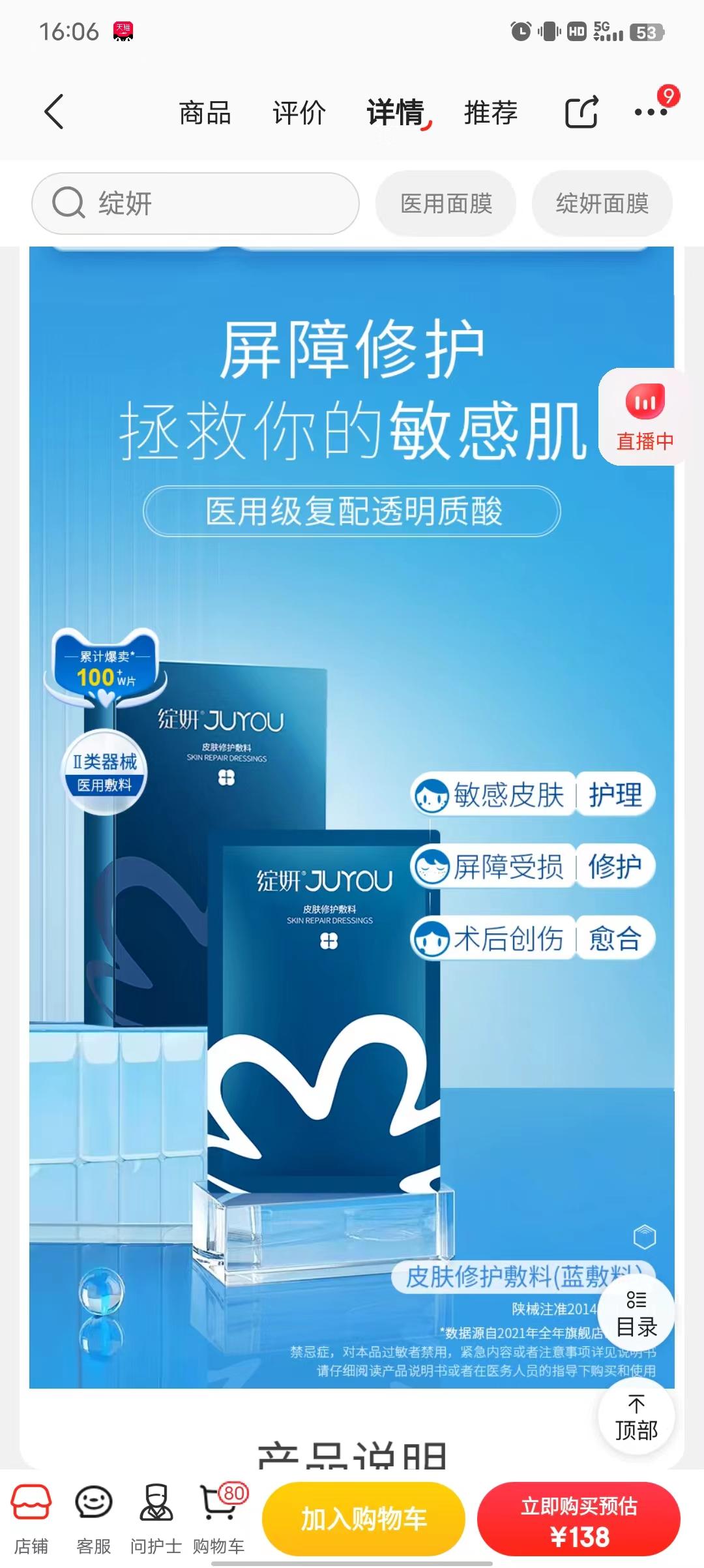Open the 直播中 live stream
Image resolution: width=704 pixels, height=1568 pixels.
644,417
